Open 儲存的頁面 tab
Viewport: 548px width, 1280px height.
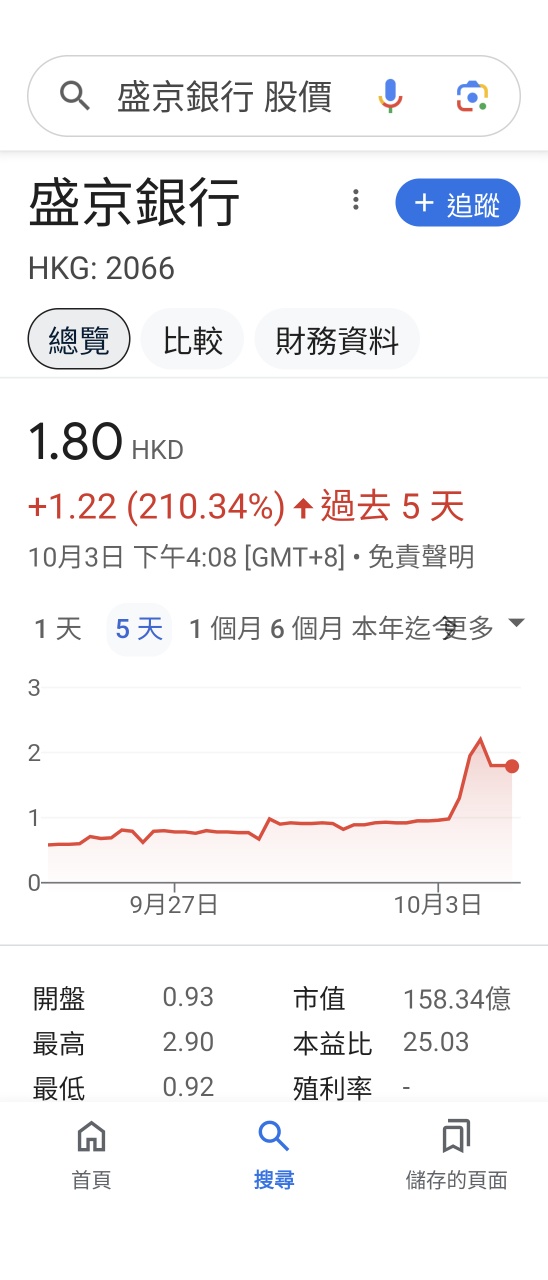tap(457, 1156)
